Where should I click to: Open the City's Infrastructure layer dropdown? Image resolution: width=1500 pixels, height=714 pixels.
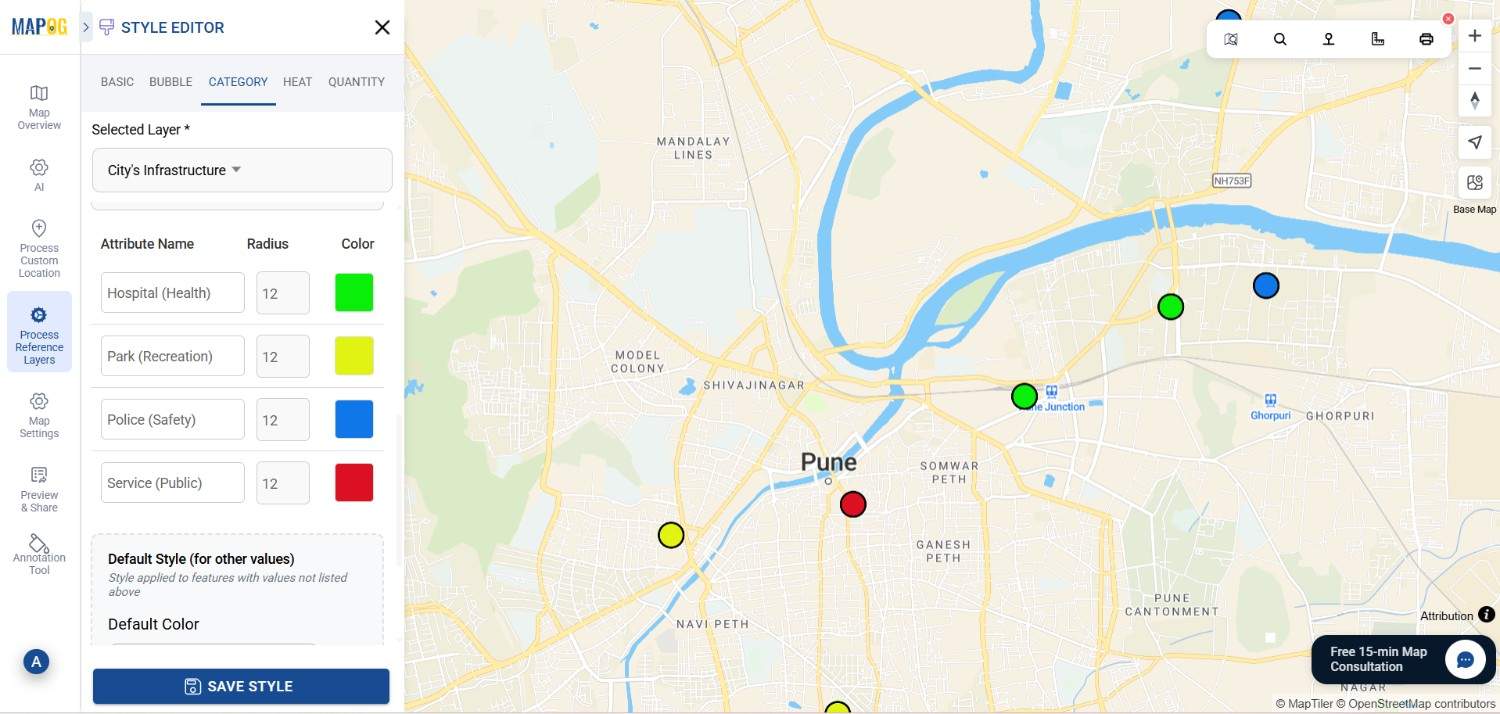(x=241, y=170)
